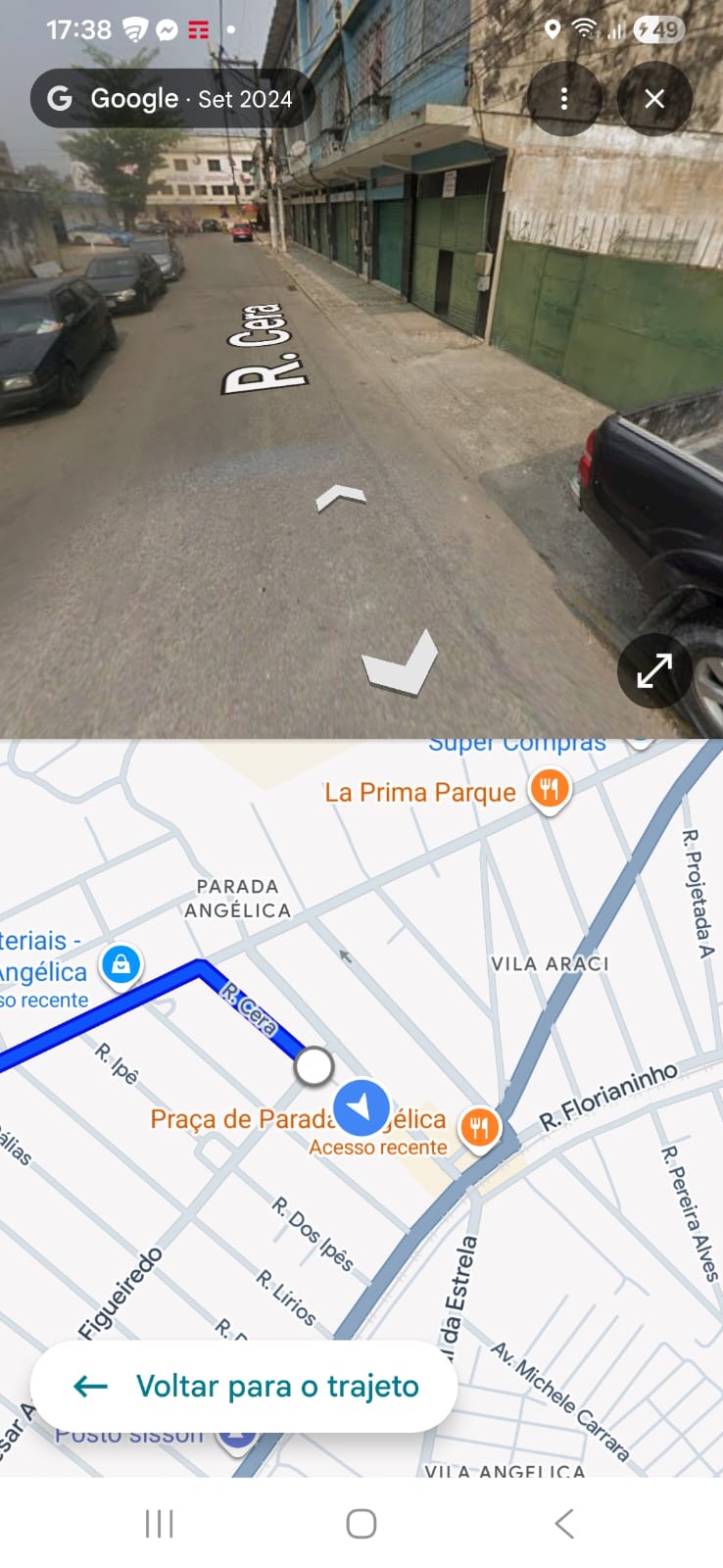This screenshot has width=723, height=1568.
Task: Open La Prima Parque restaurant marker
Action: click(550, 789)
